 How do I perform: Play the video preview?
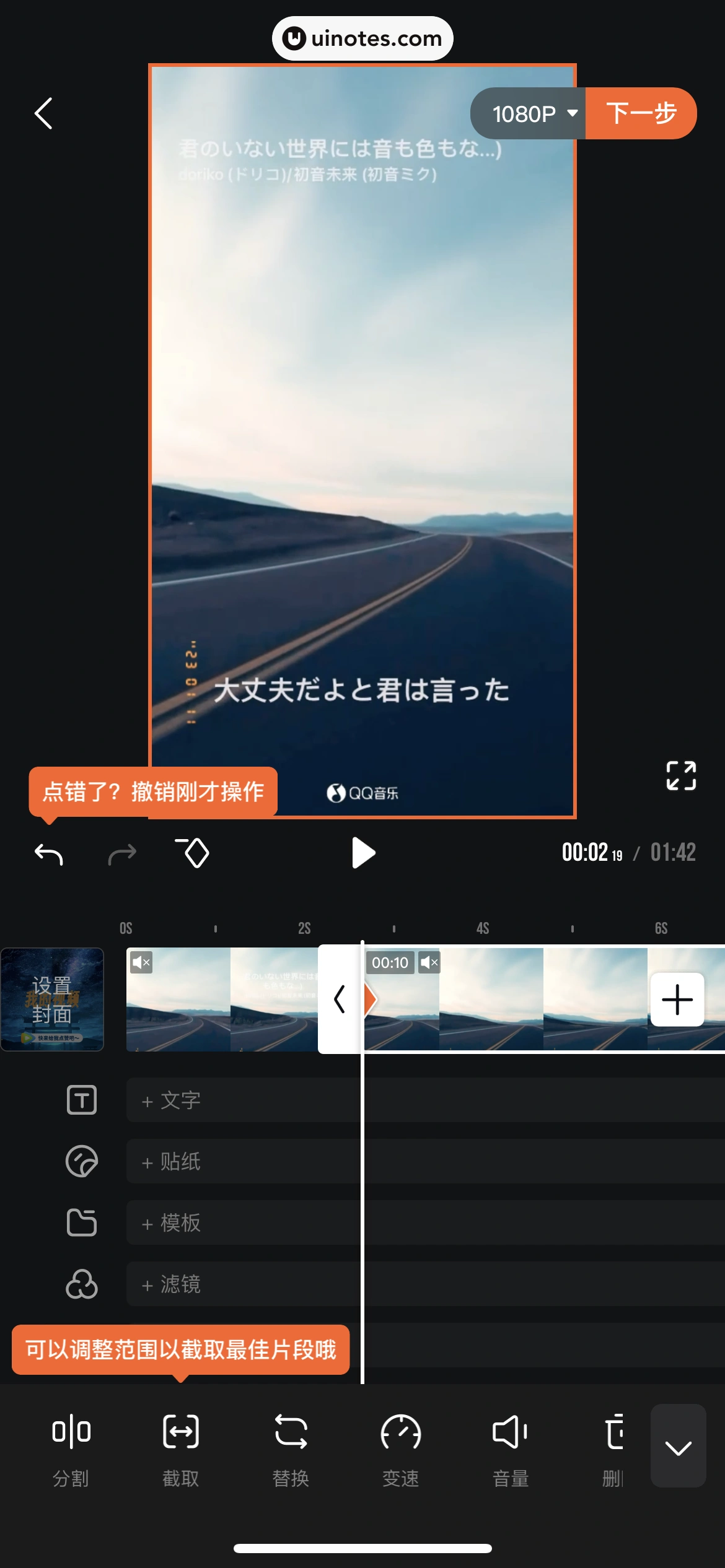tap(363, 853)
